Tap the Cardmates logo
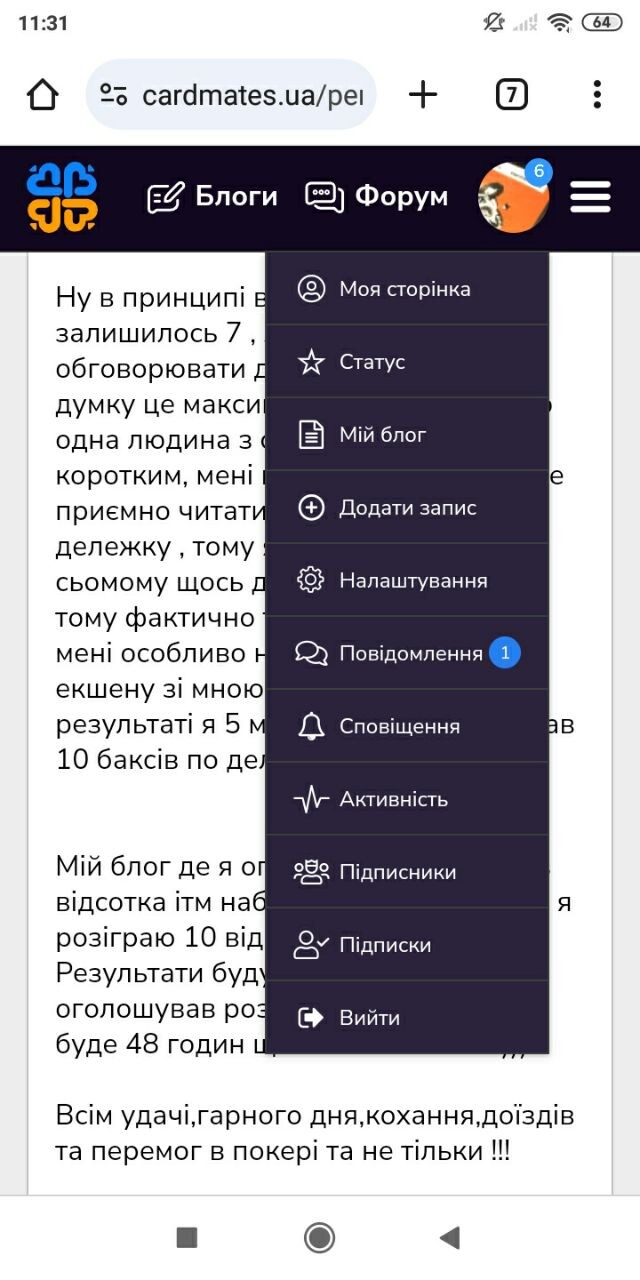Image resolution: width=640 pixels, height=1280 pixels. 62,197
